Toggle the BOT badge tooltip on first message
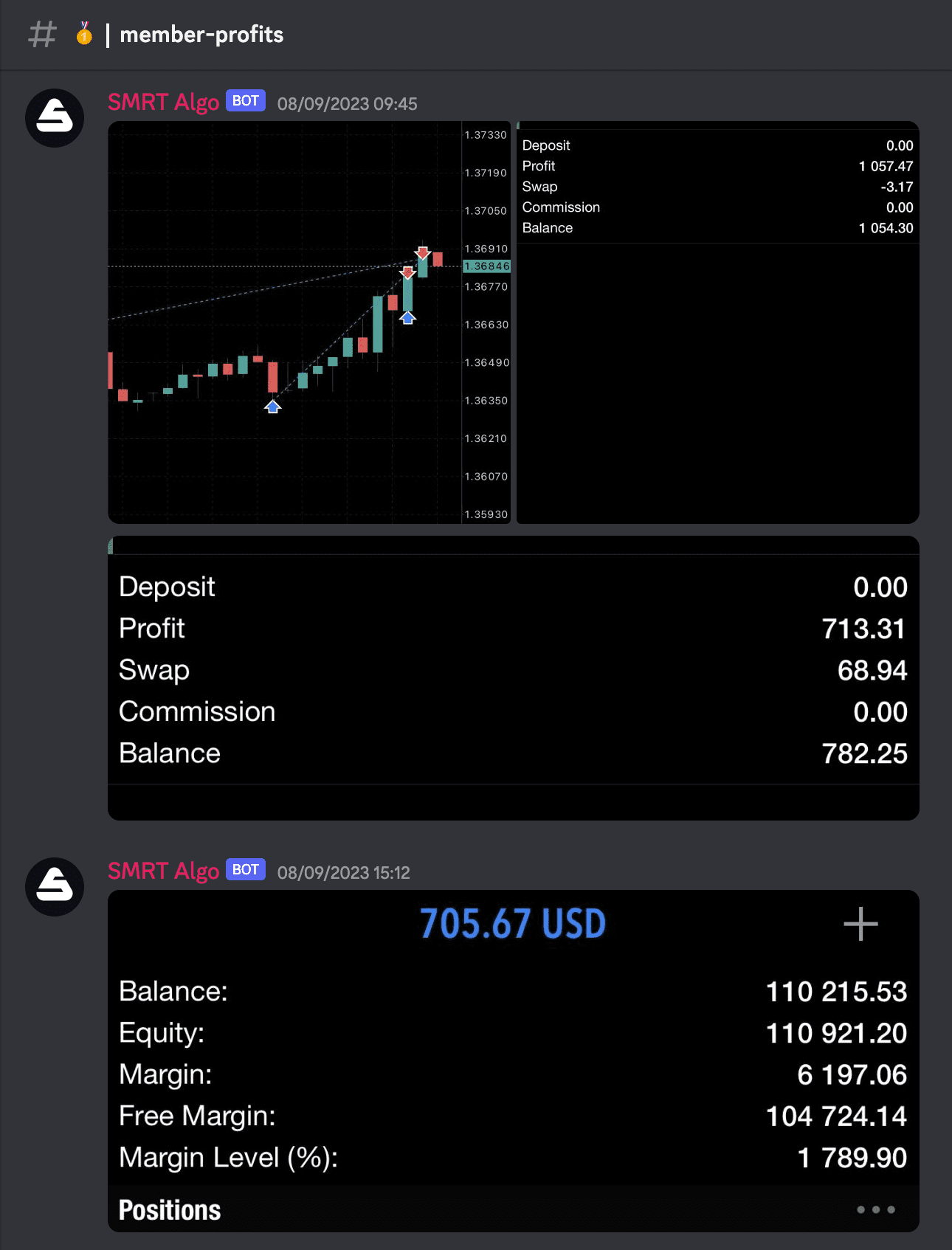The image size is (952, 1250). click(x=244, y=100)
